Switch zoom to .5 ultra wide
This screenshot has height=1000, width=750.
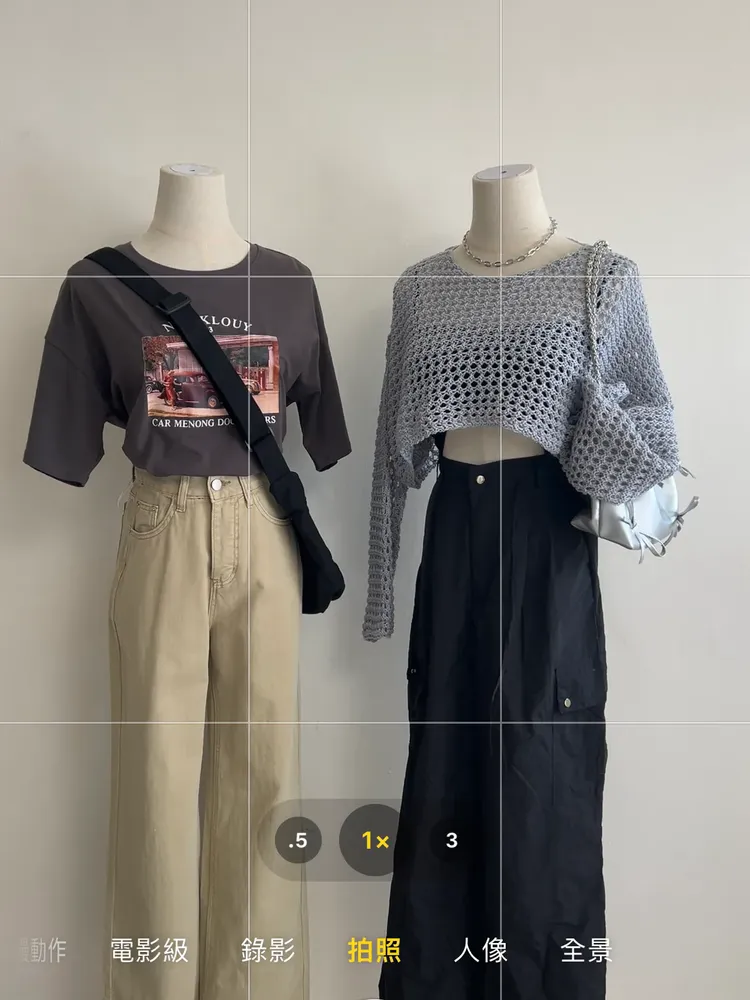click(x=298, y=841)
